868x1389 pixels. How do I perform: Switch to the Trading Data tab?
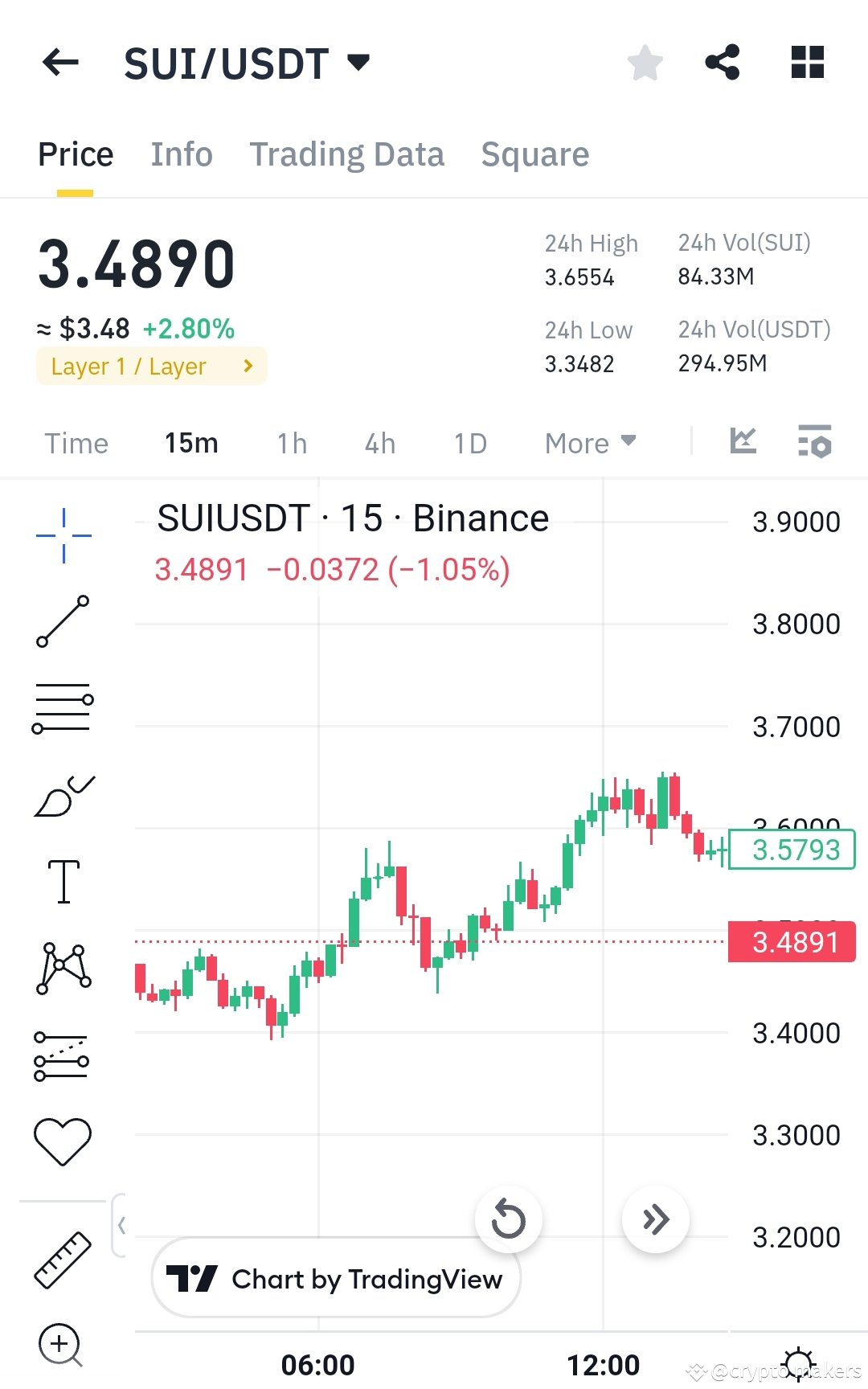[347, 154]
